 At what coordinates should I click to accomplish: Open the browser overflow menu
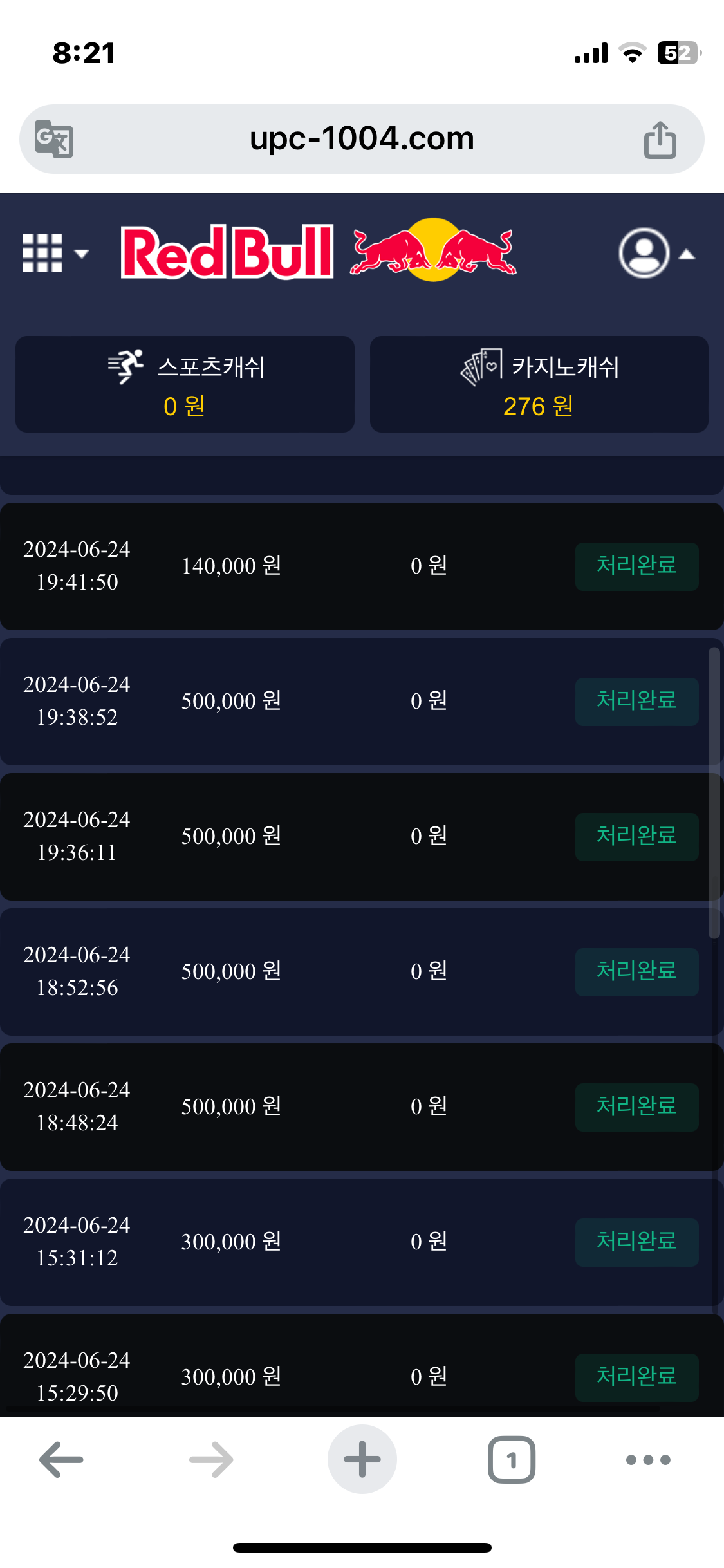tap(648, 1459)
